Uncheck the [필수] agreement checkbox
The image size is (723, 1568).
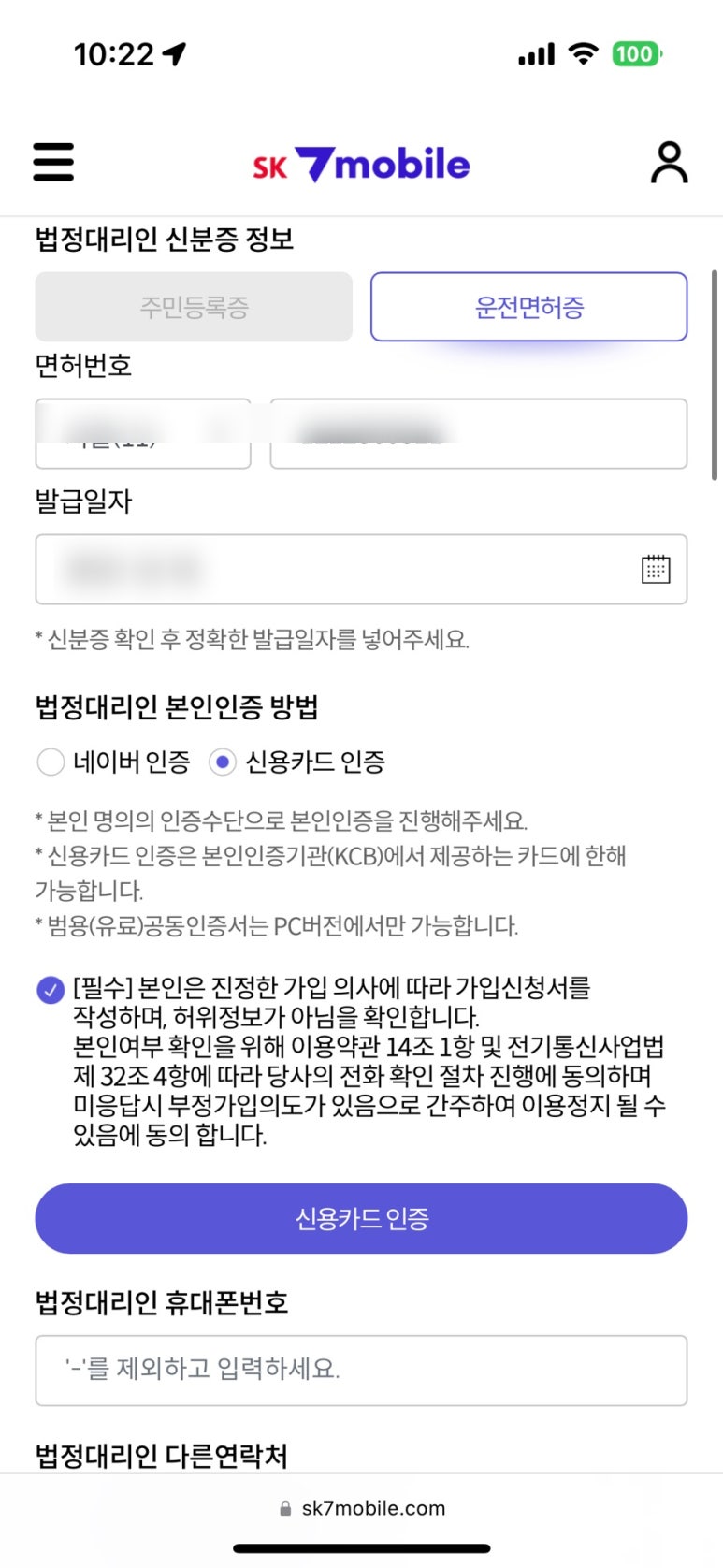[x=50, y=989]
